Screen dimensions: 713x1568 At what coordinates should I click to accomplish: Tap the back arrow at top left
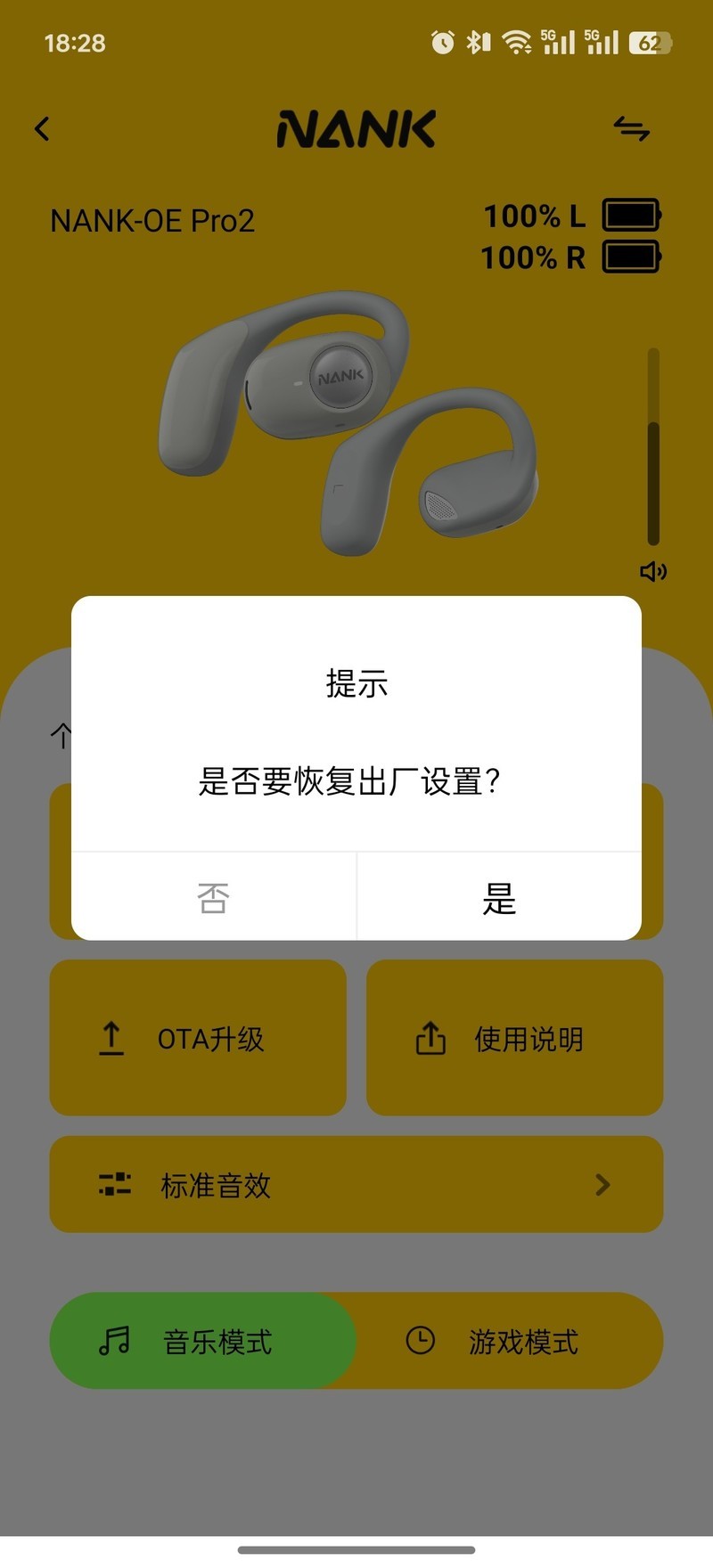pyautogui.click(x=41, y=128)
